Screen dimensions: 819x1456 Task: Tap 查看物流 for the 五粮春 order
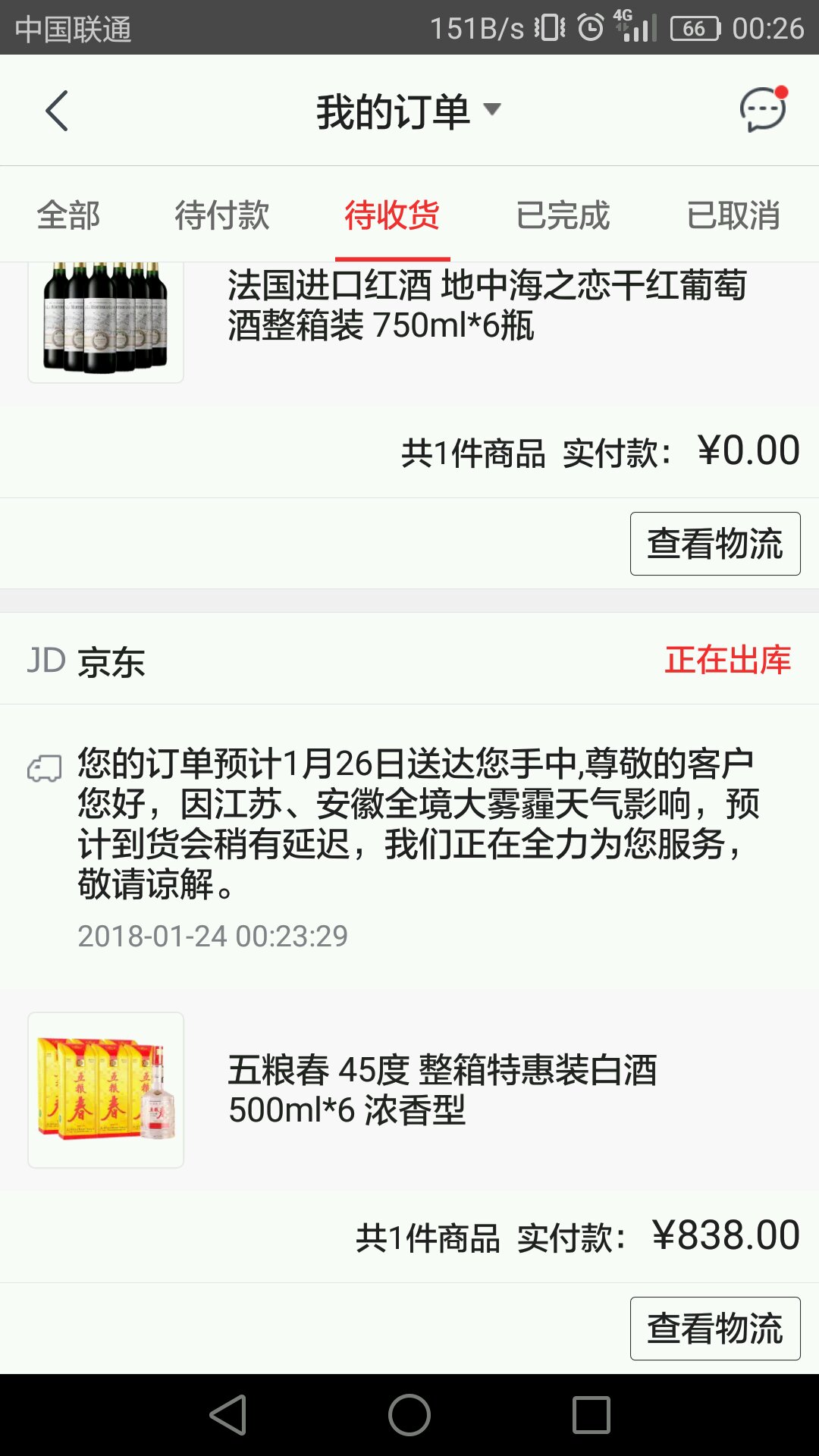[x=714, y=1329]
